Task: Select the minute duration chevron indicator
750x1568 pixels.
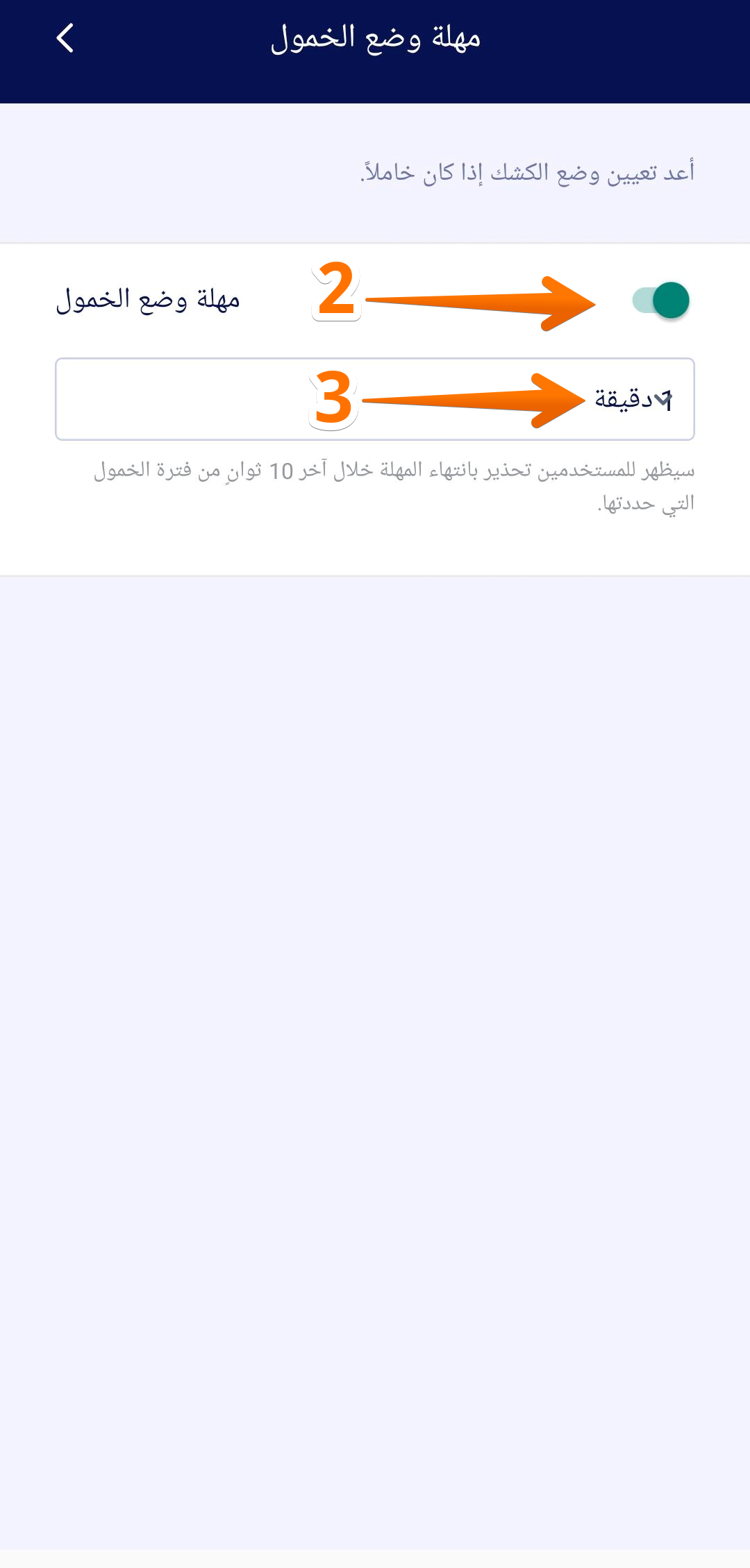Action: tap(665, 399)
